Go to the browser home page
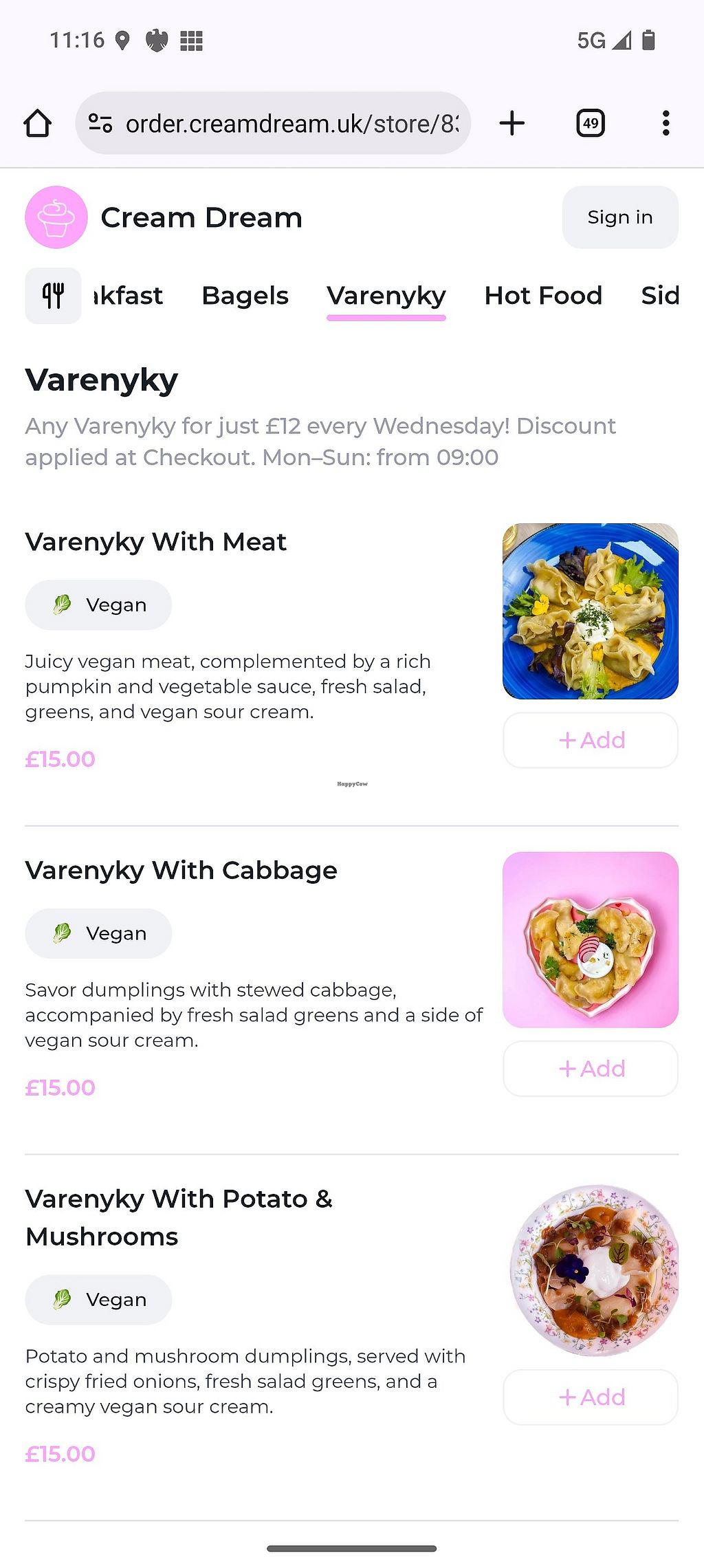Screen dimensions: 704x1568 pyautogui.click(x=38, y=124)
